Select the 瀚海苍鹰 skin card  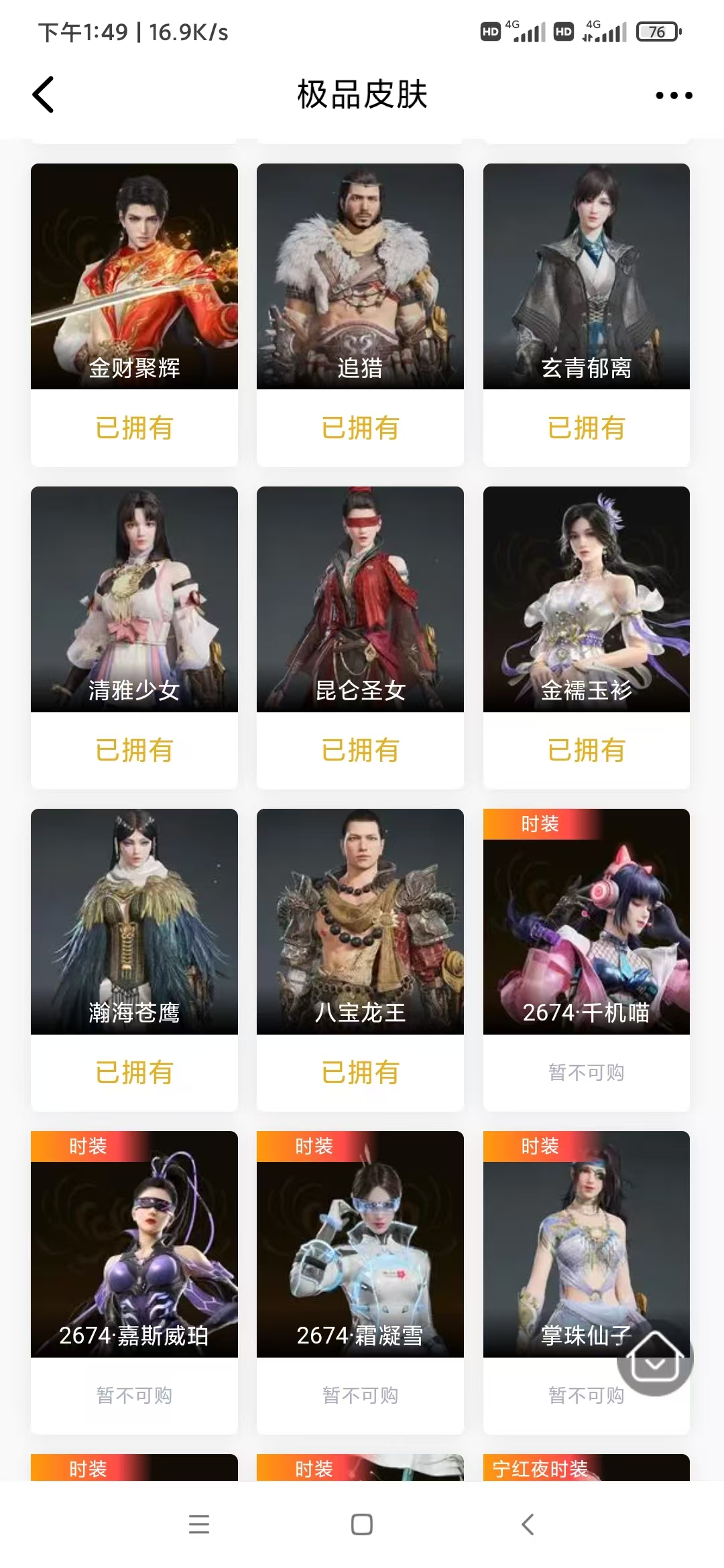click(134, 921)
